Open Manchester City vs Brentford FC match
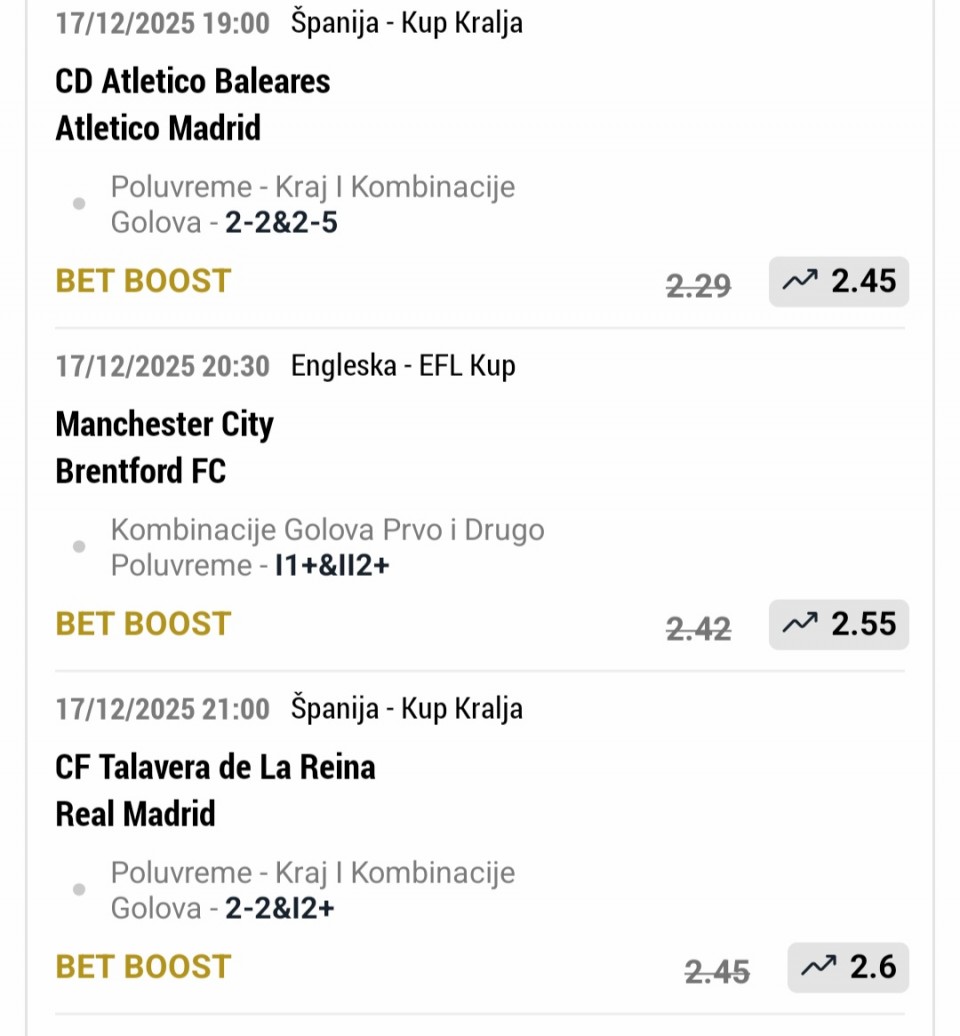The height and width of the screenshot is (1036, 960). [164, 447]
